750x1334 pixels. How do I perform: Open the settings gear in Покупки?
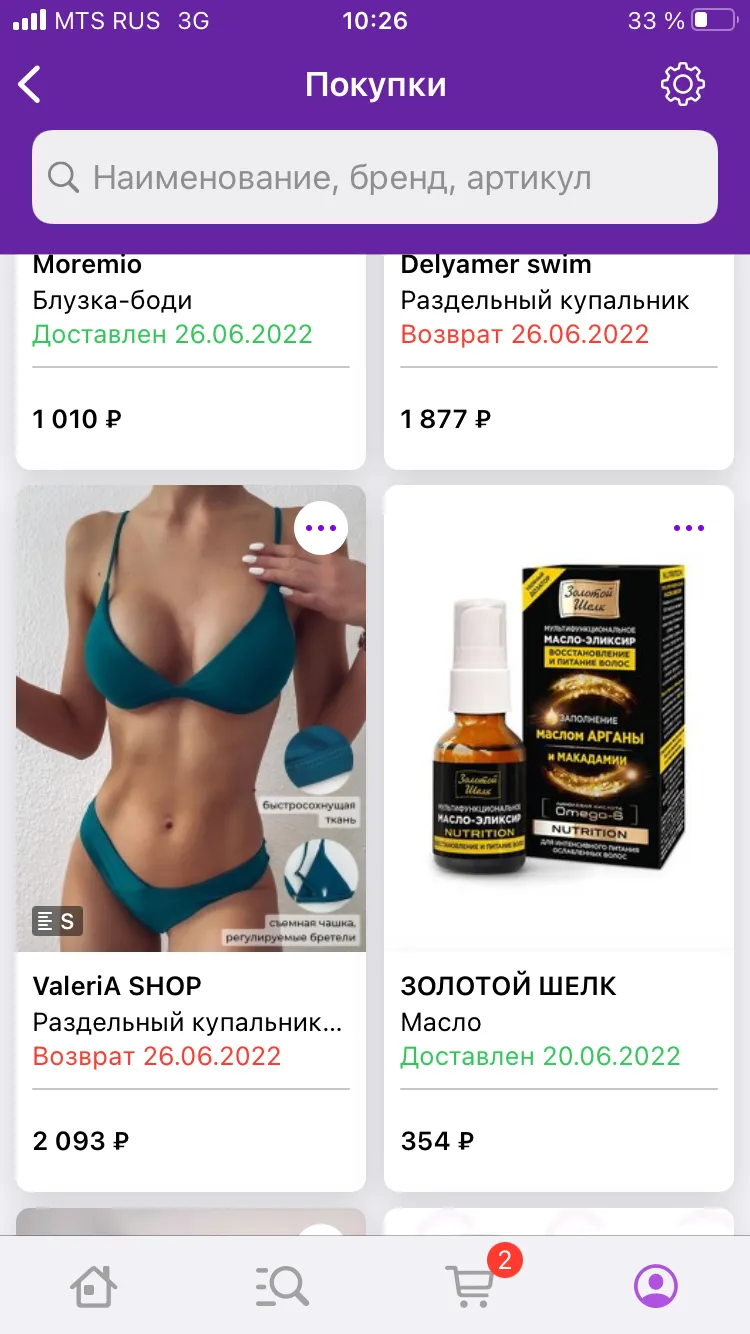click(683, 85)
